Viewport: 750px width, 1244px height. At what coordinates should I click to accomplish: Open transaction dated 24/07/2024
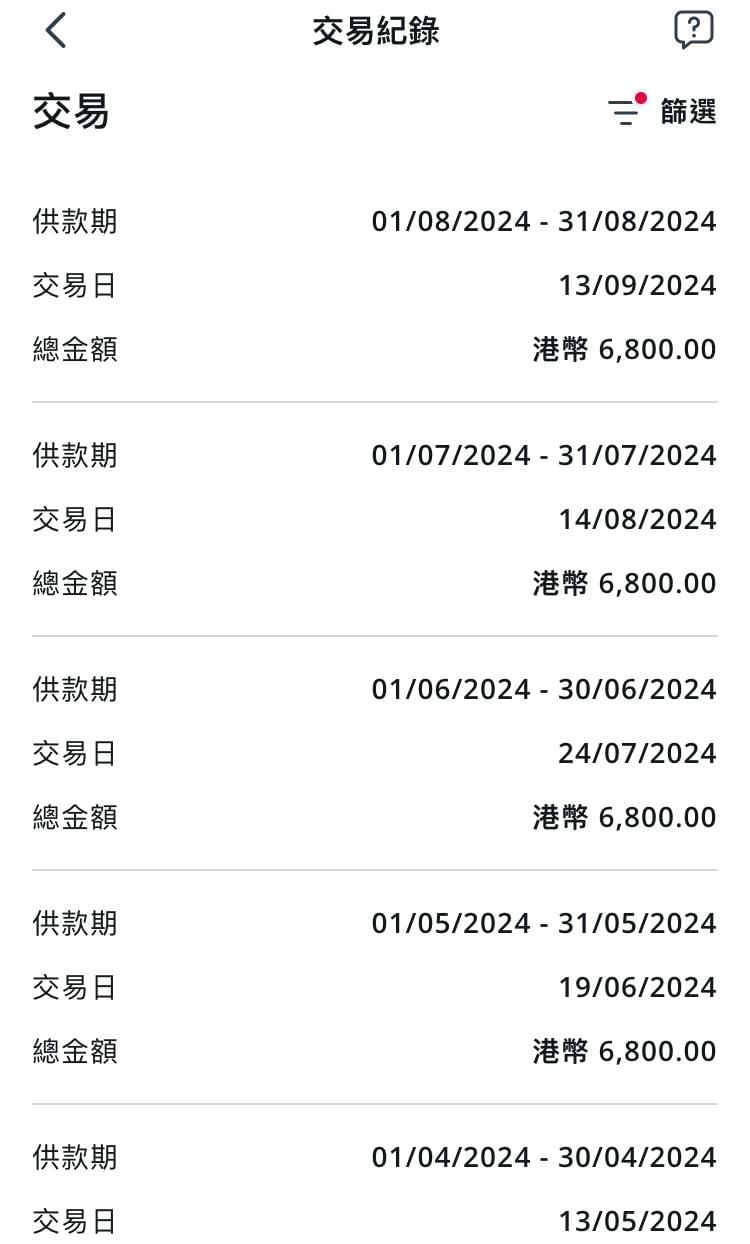[x=375, y=753]
